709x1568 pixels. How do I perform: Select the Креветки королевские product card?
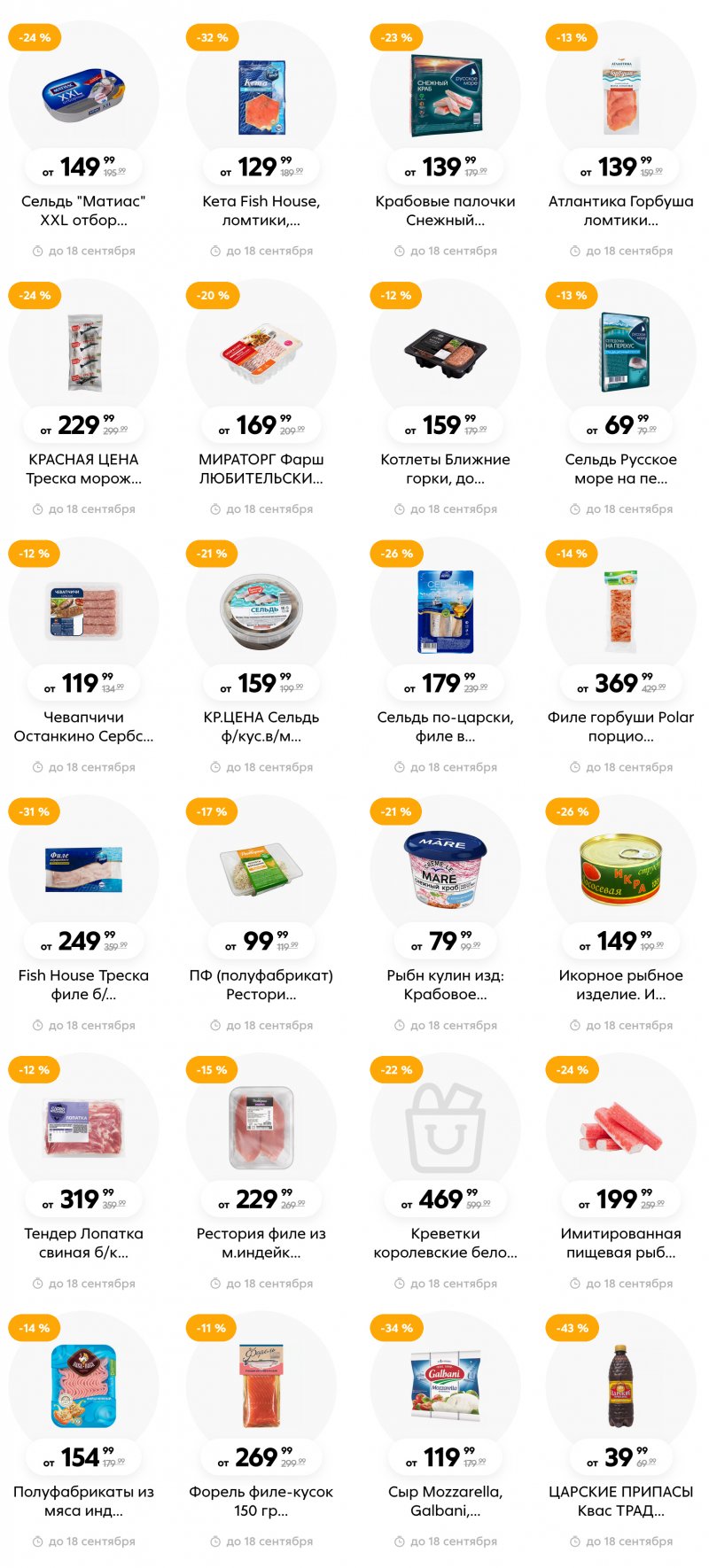445,1128
